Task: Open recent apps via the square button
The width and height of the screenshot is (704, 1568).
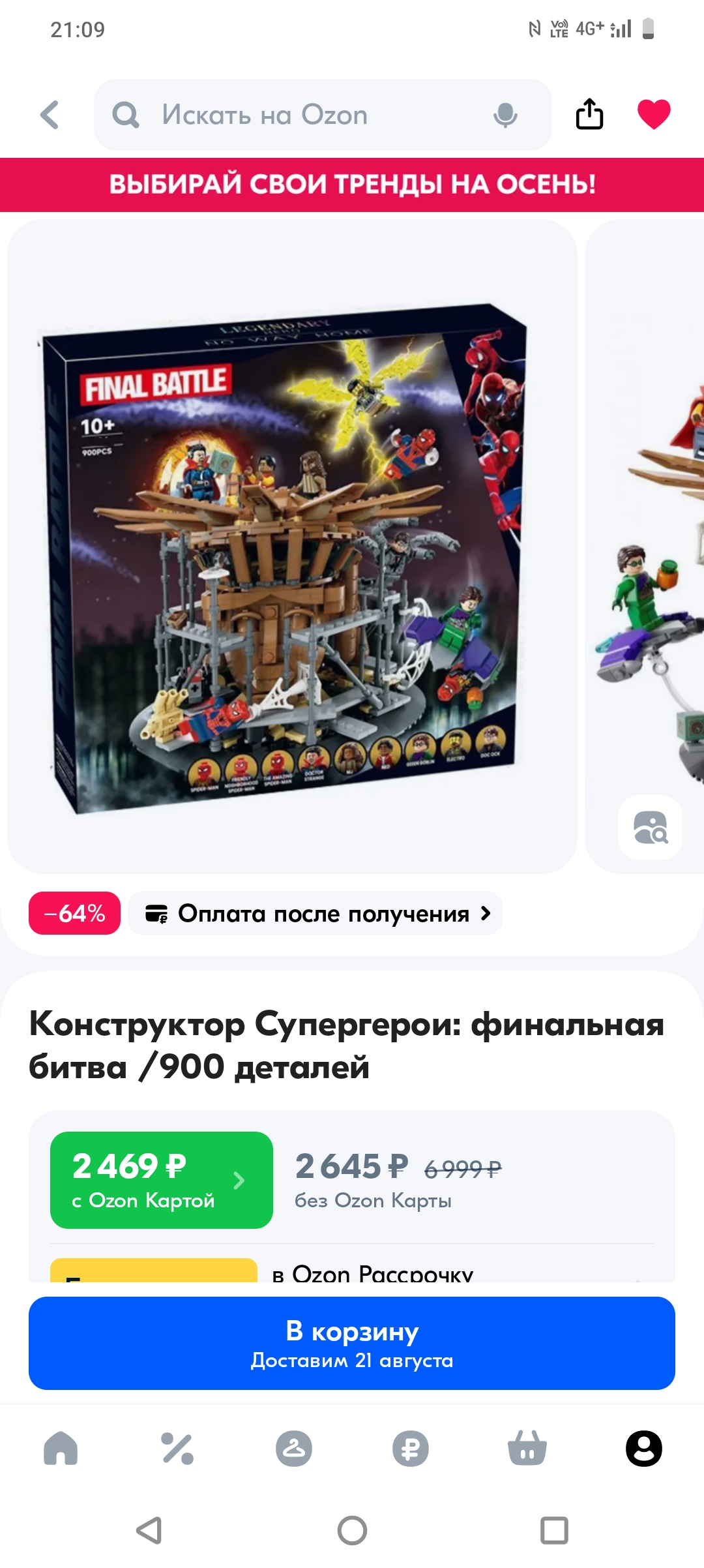Action: [554, 1530]
